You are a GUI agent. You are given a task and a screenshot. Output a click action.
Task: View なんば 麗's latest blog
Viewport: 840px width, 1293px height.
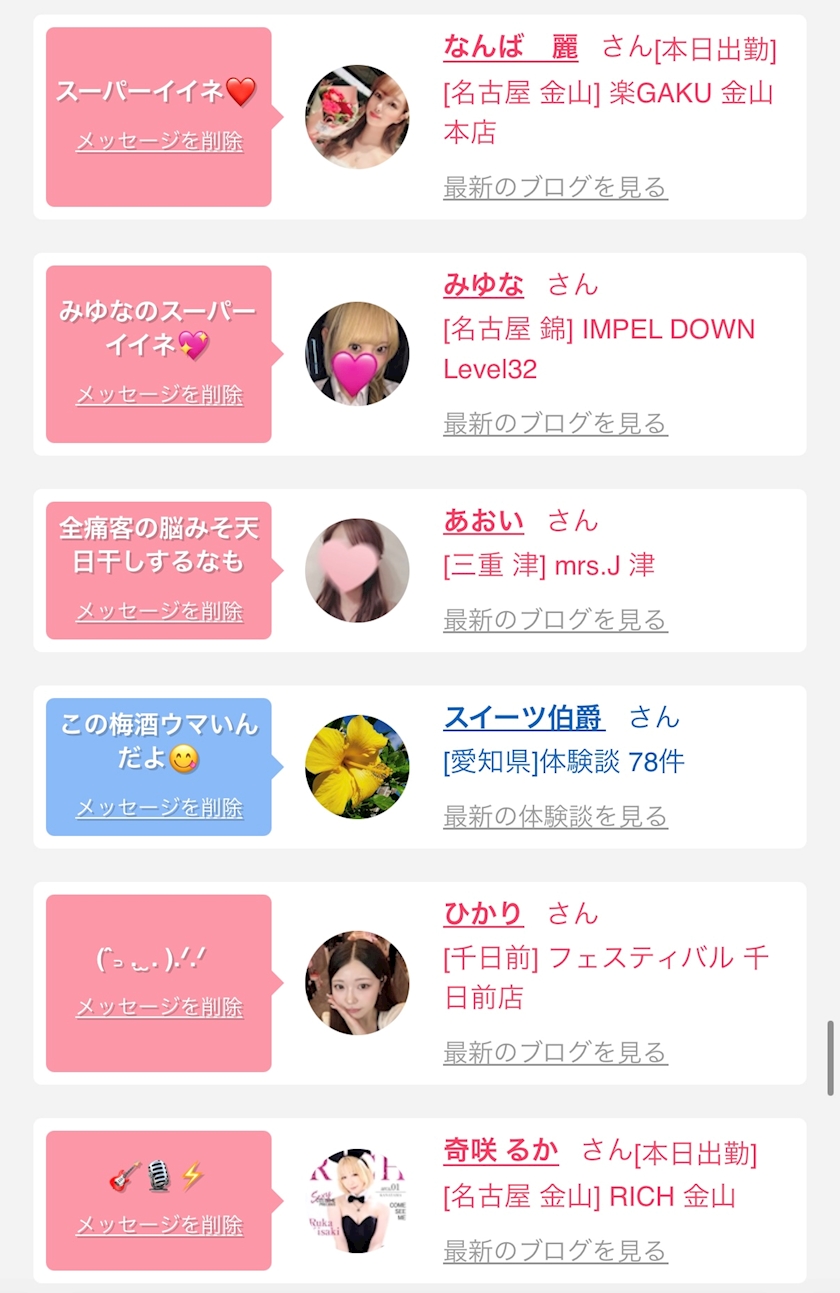tap(555, 187)
